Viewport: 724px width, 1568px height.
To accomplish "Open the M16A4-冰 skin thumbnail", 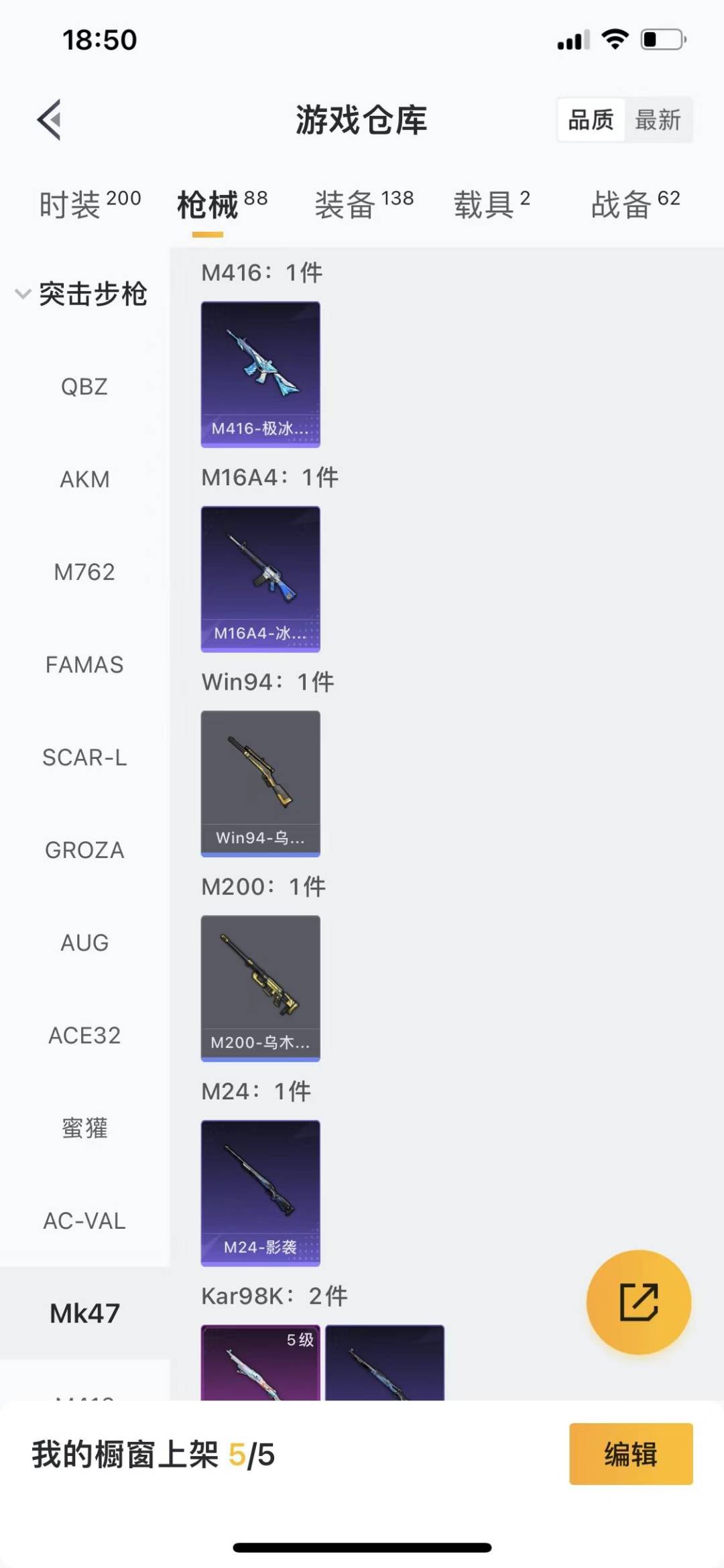I will tap(260, 578).
